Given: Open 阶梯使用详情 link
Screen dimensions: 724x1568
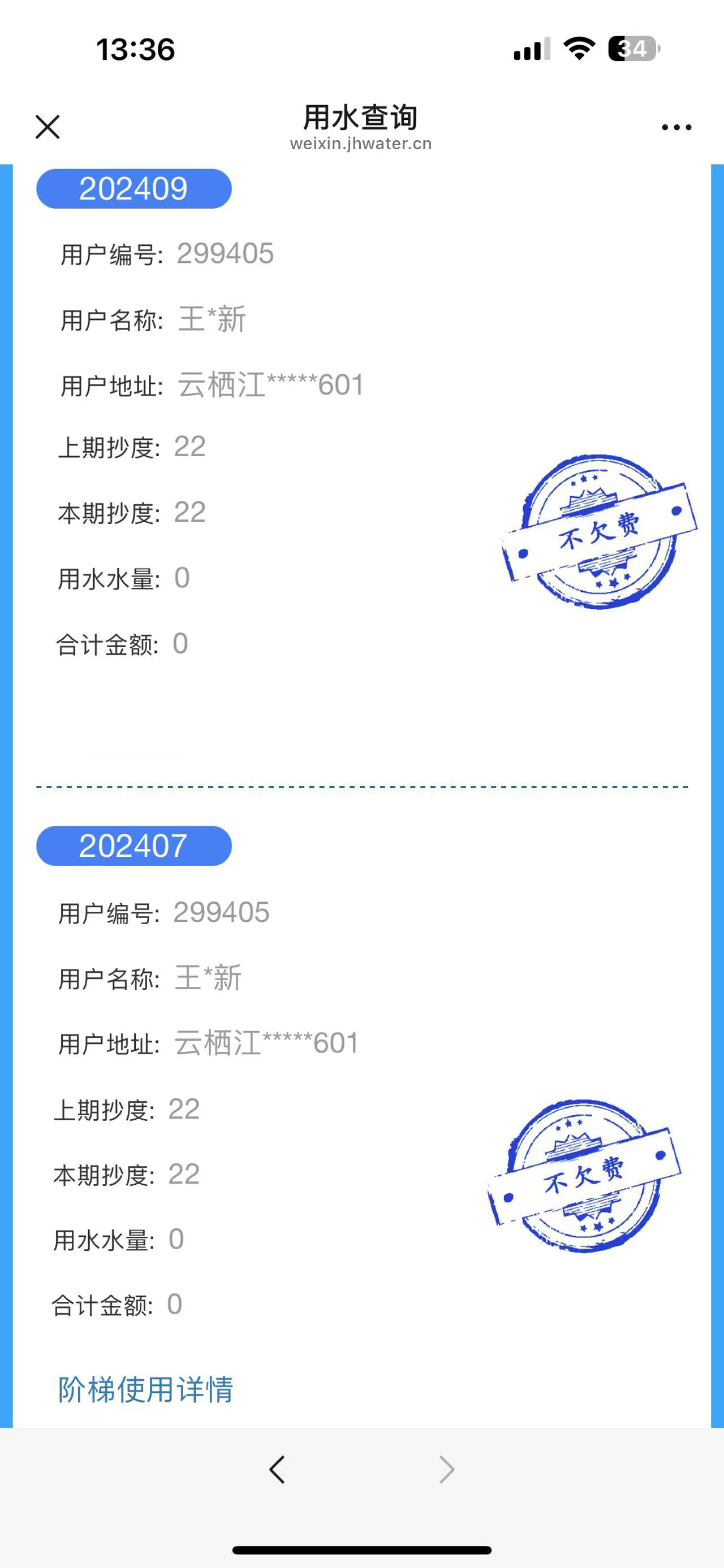Looking at the screenshot, I should click(145, 1389).
